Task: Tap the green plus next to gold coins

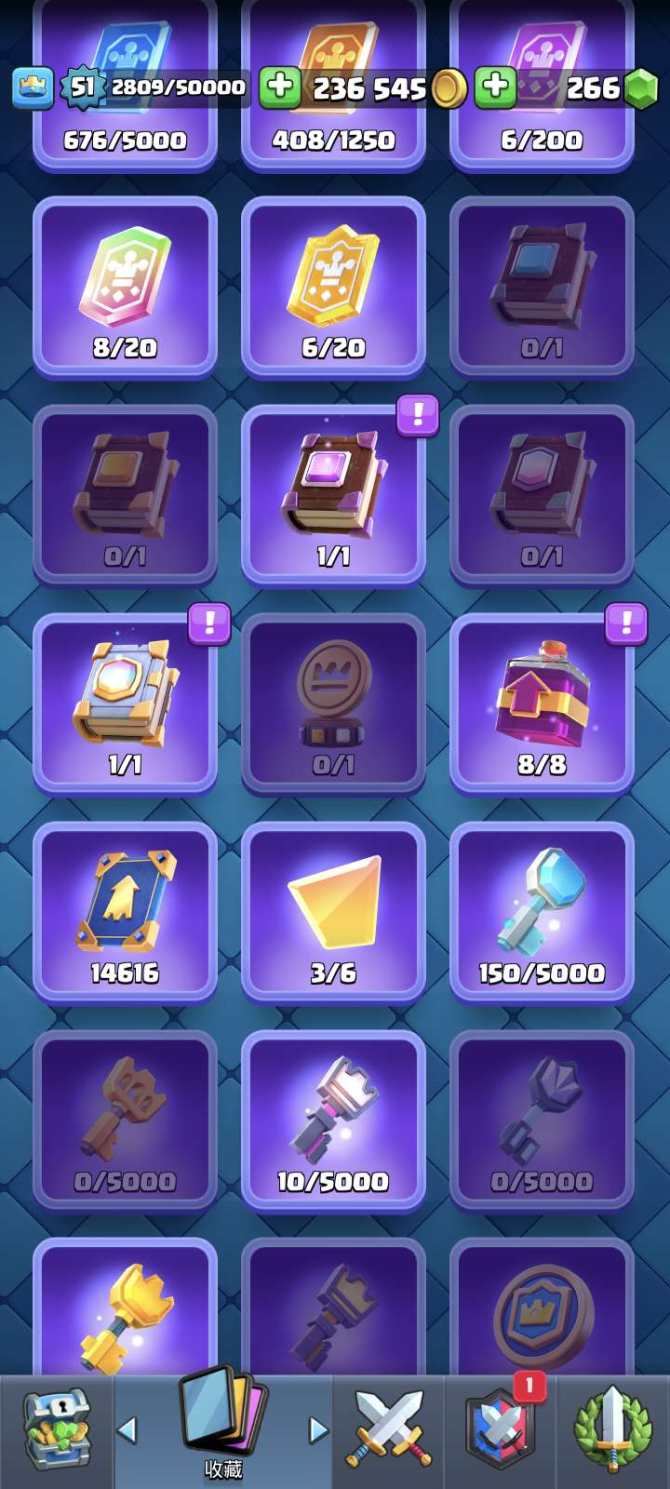Action: pyautogui.click(x=280, y=88)
